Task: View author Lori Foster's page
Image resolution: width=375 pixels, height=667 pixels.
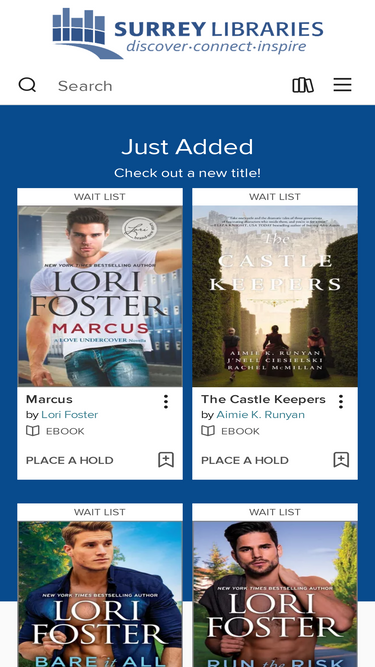Action: [x=70, y=415]
